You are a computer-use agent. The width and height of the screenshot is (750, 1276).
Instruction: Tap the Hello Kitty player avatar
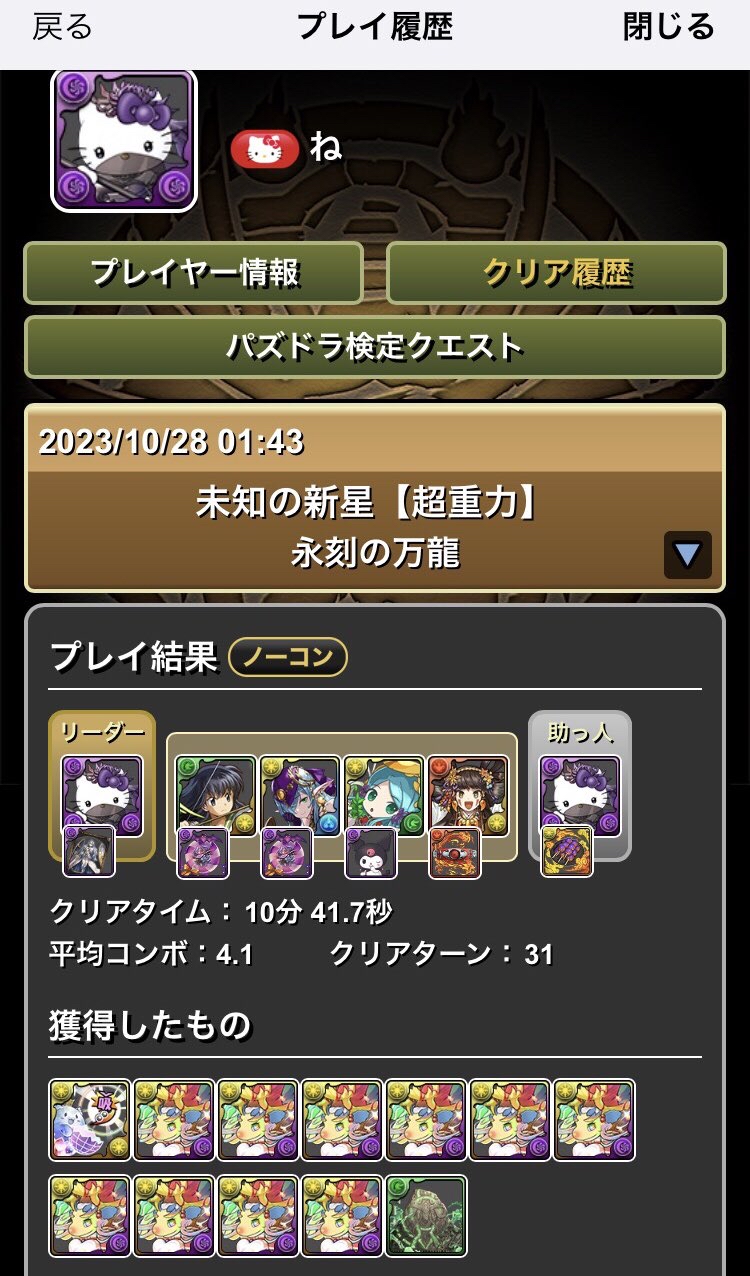pos(124,140)
